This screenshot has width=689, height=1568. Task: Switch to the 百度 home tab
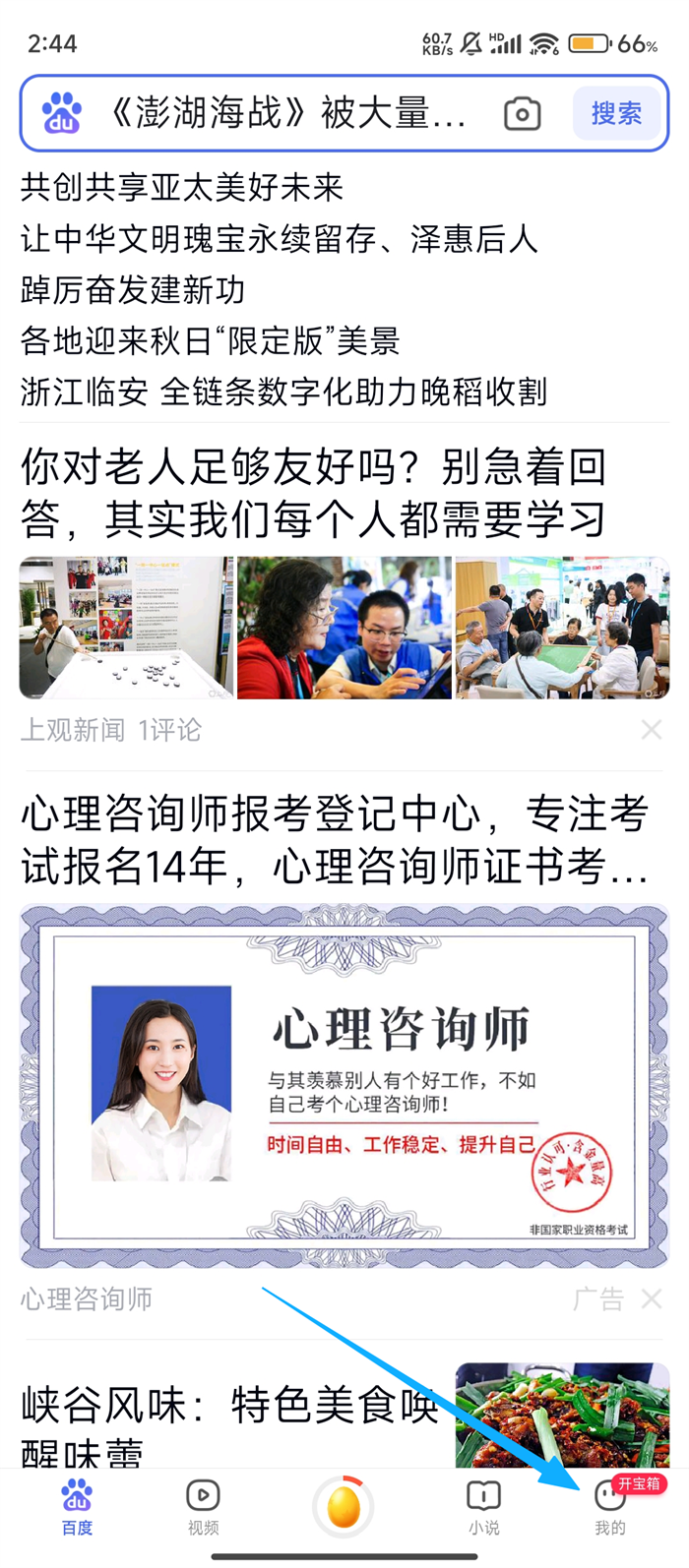coord(77,1507)
